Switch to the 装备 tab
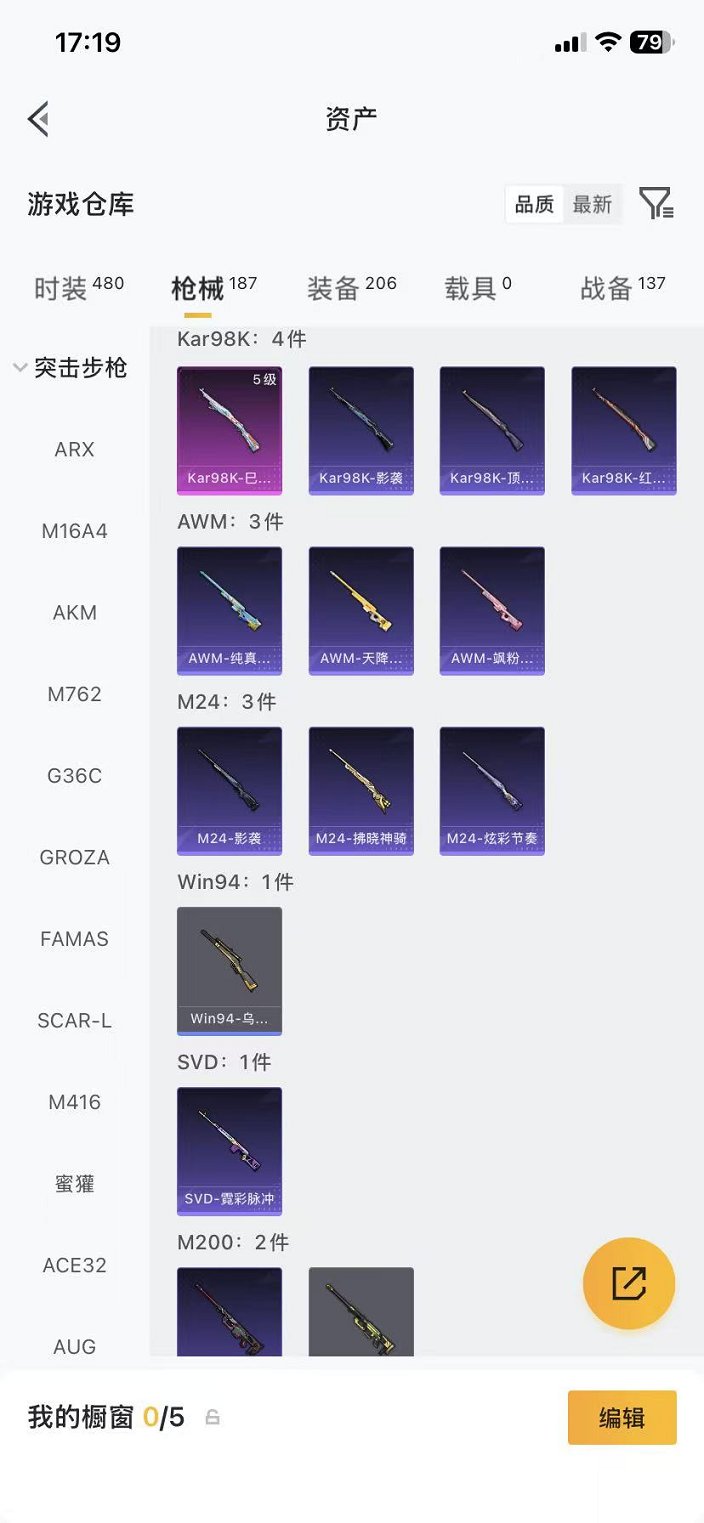 [352, 288]
